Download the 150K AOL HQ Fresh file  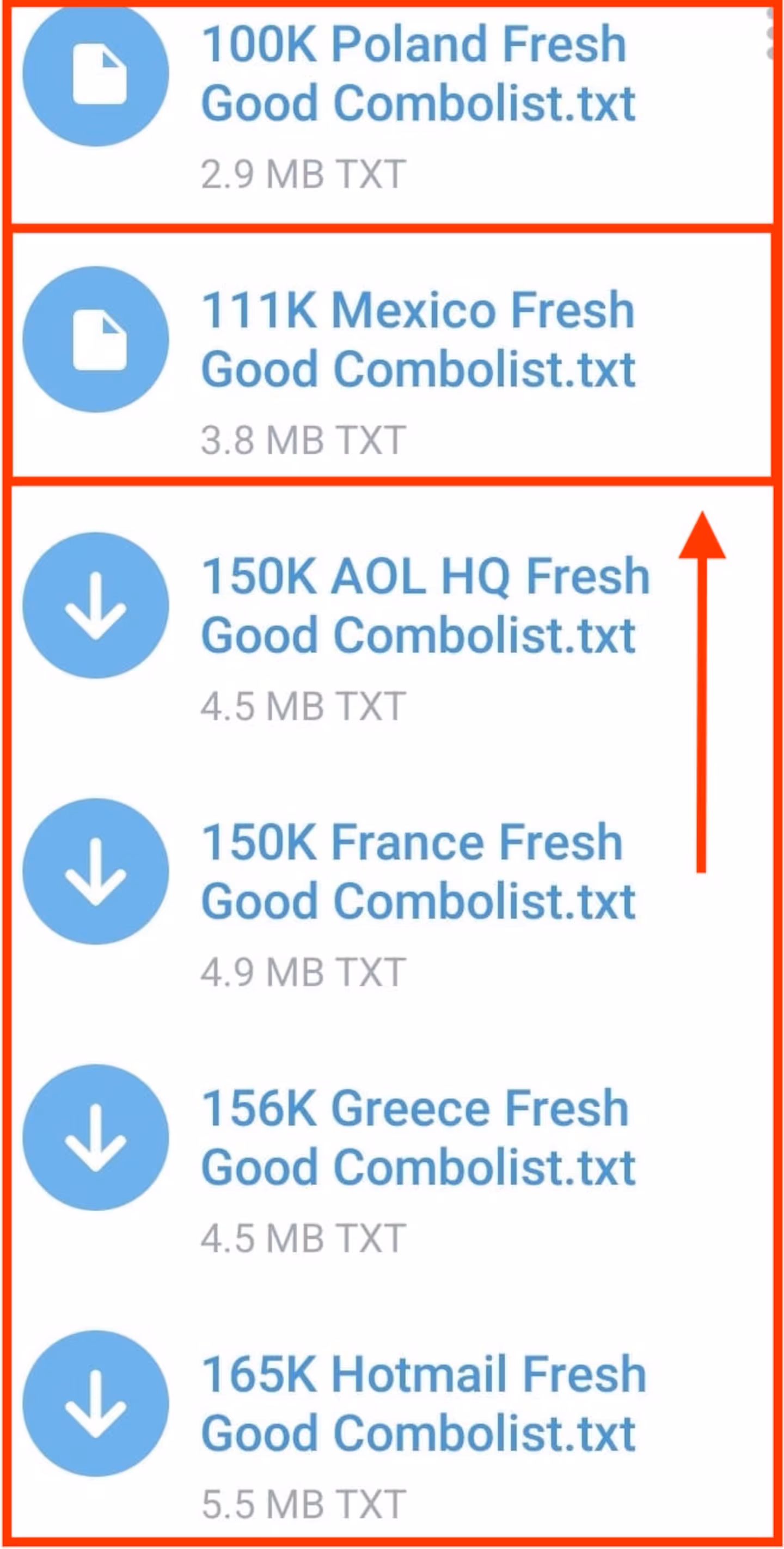tap(96, 606)
